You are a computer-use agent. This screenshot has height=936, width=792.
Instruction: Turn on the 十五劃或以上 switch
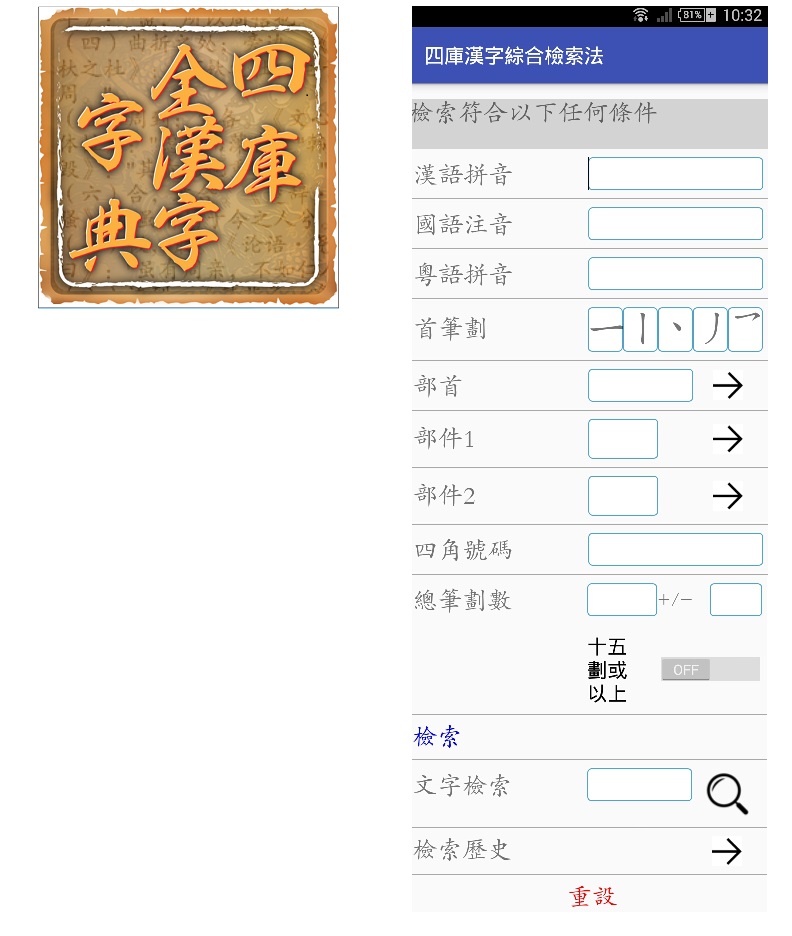click(x=709, y=669)
